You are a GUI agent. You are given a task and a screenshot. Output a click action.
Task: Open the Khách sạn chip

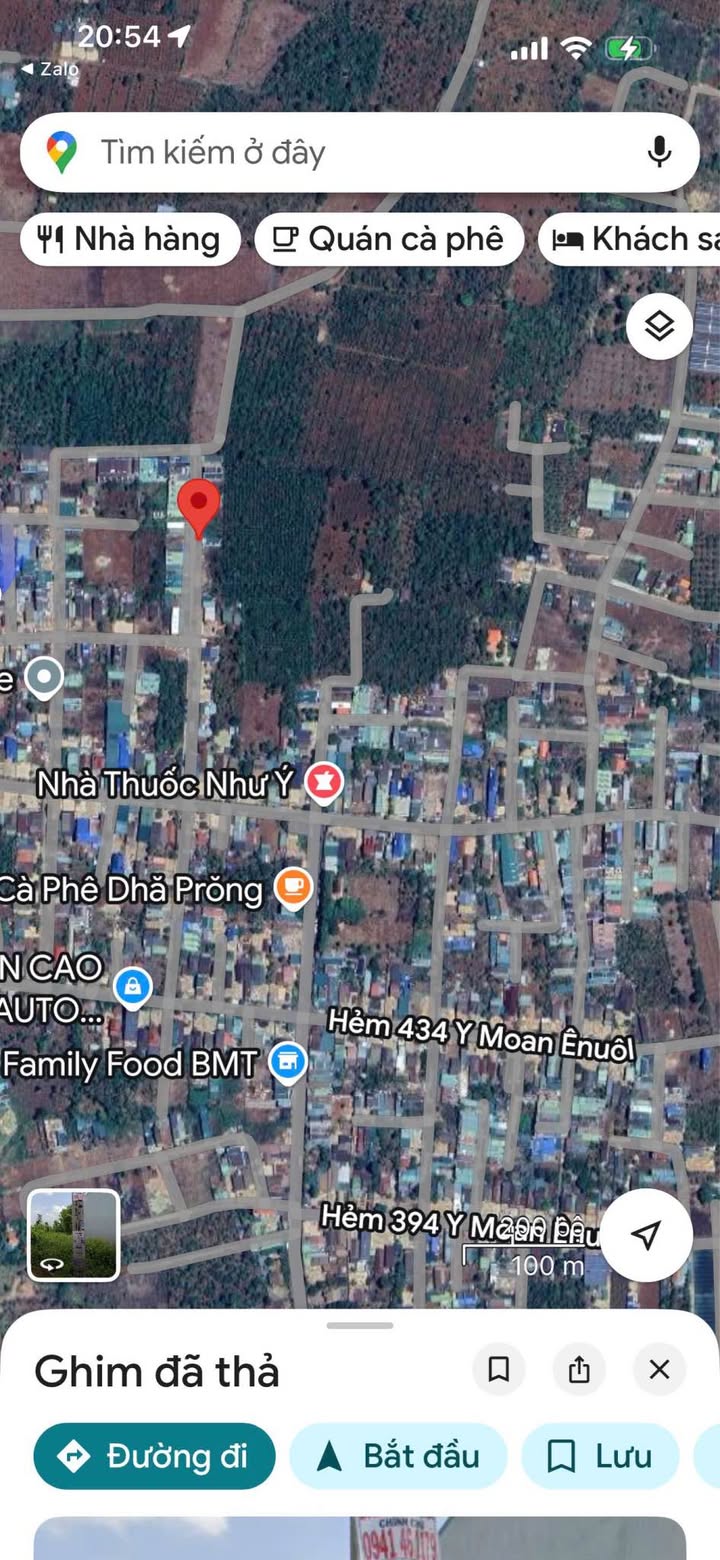click(x=630, y=239)
